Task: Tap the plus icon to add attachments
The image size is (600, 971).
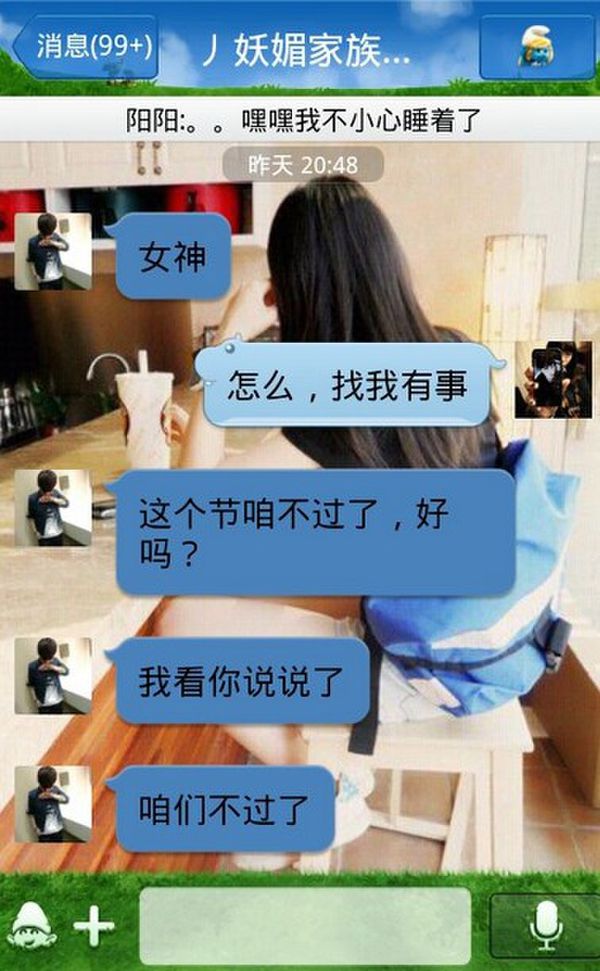Action: pyautogui.click(x=94, y=926)
